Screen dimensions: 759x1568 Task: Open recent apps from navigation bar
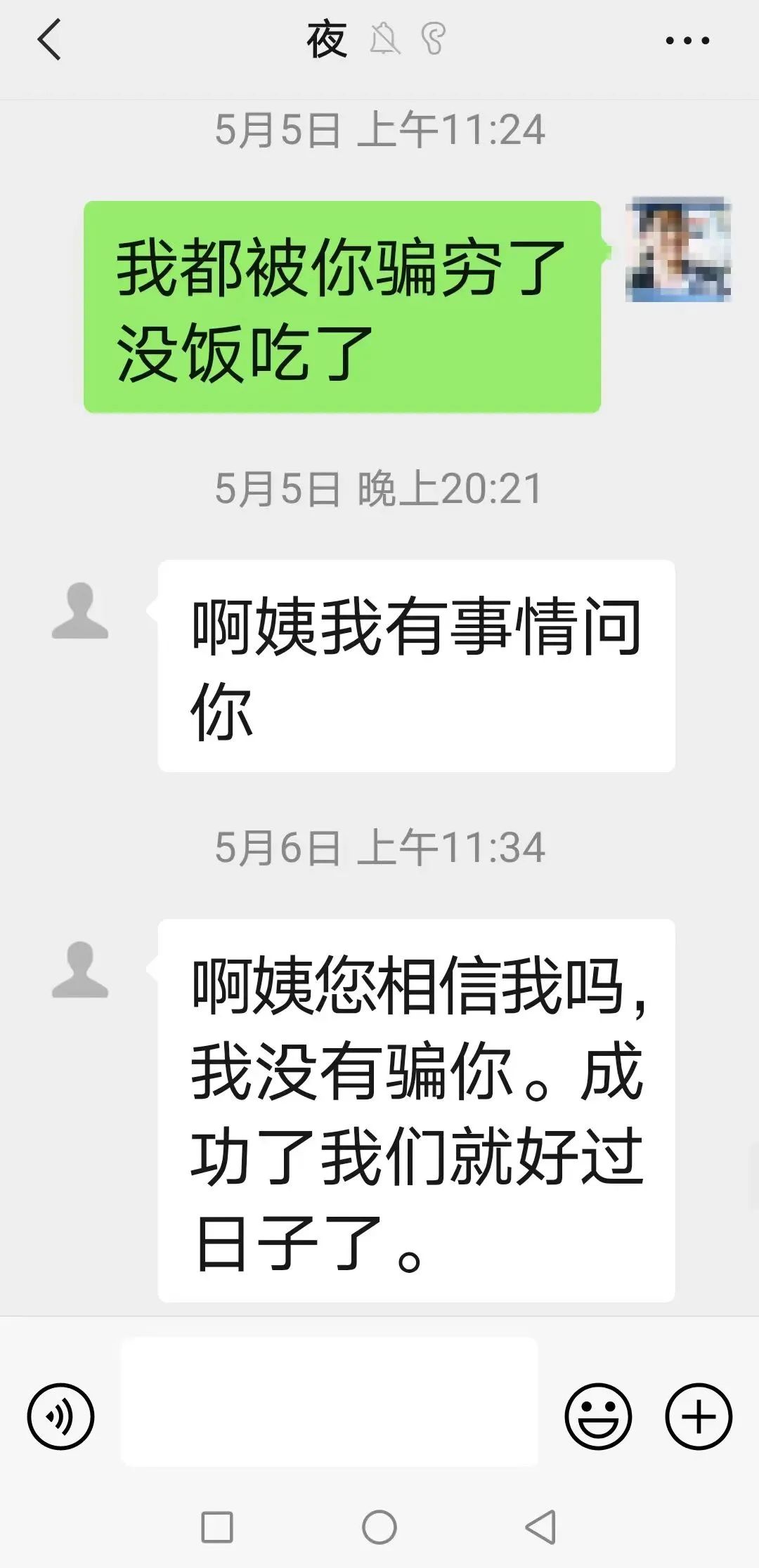tap(217, 1527)
